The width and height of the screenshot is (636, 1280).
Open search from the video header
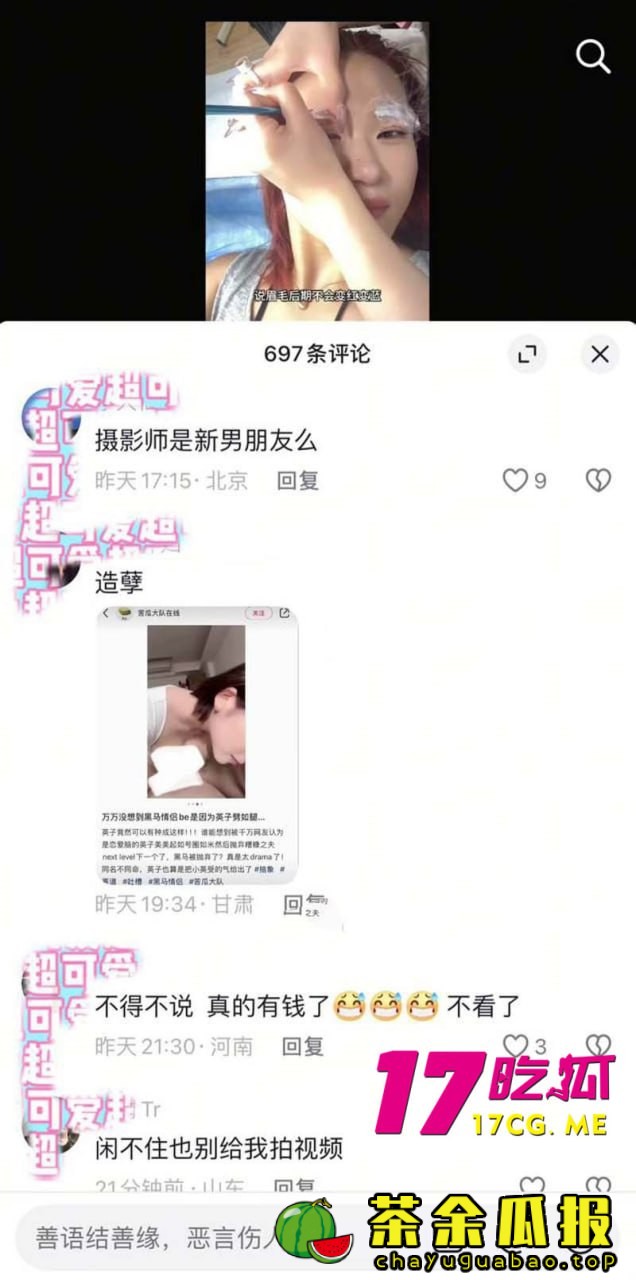tap(593, 57)
